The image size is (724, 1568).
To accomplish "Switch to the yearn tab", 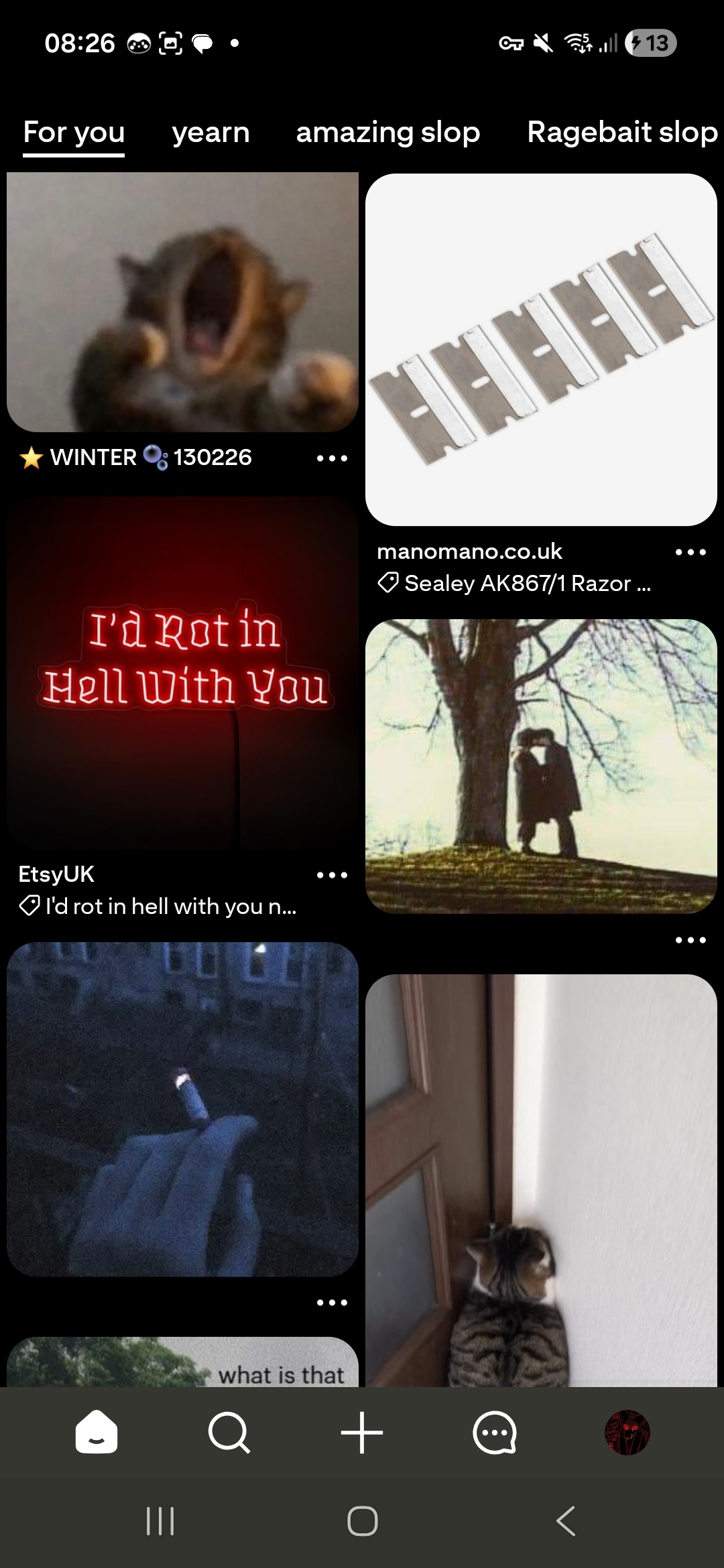I will coord(210,132).
